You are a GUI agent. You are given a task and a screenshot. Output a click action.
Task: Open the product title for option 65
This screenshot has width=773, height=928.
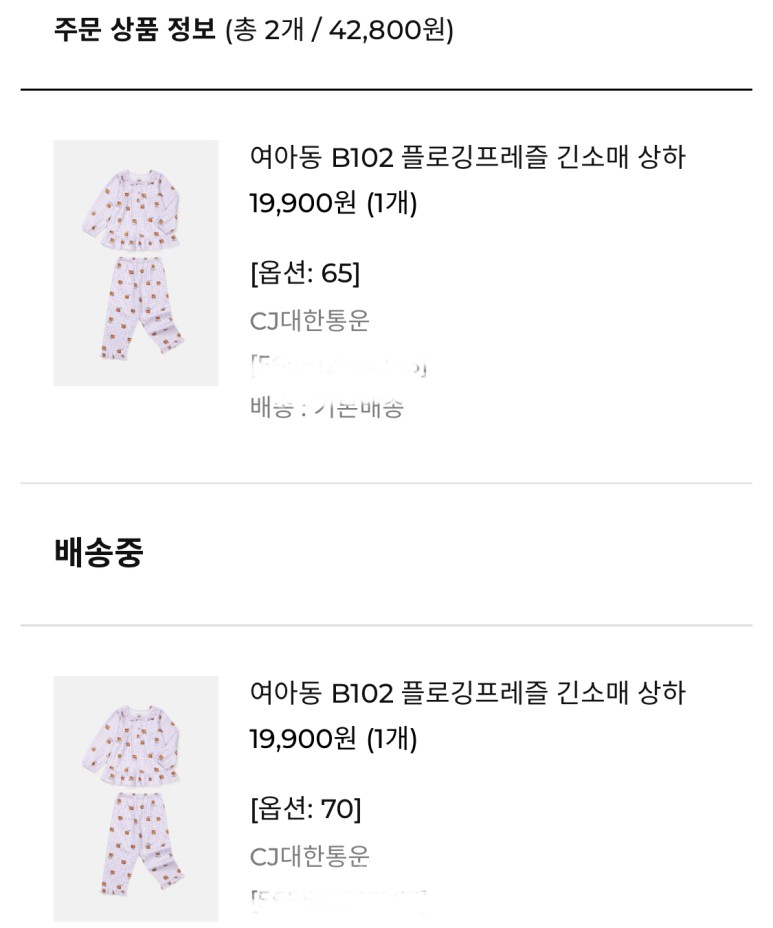click(x=467, y=157)
